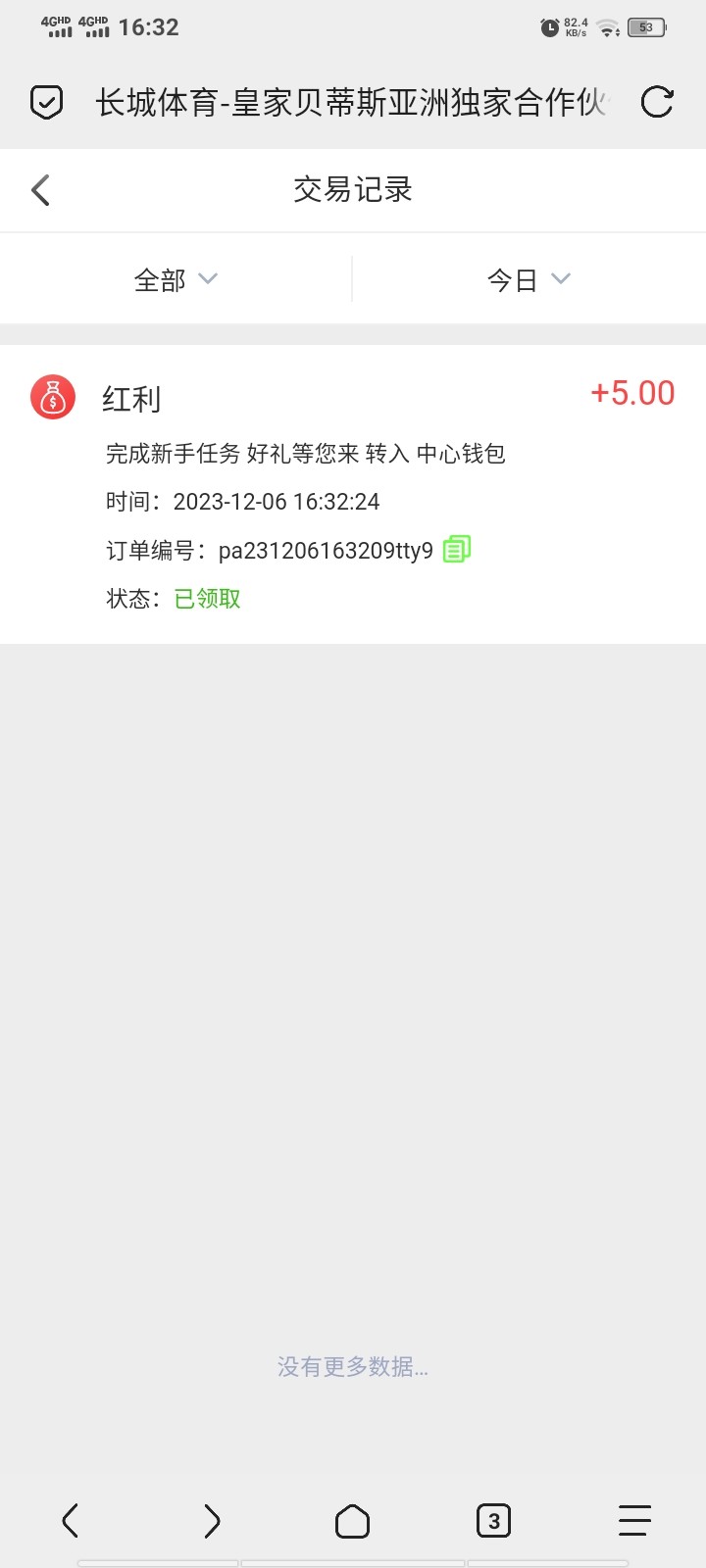Navigate back with the browser back arrow

coord(70,1521)
